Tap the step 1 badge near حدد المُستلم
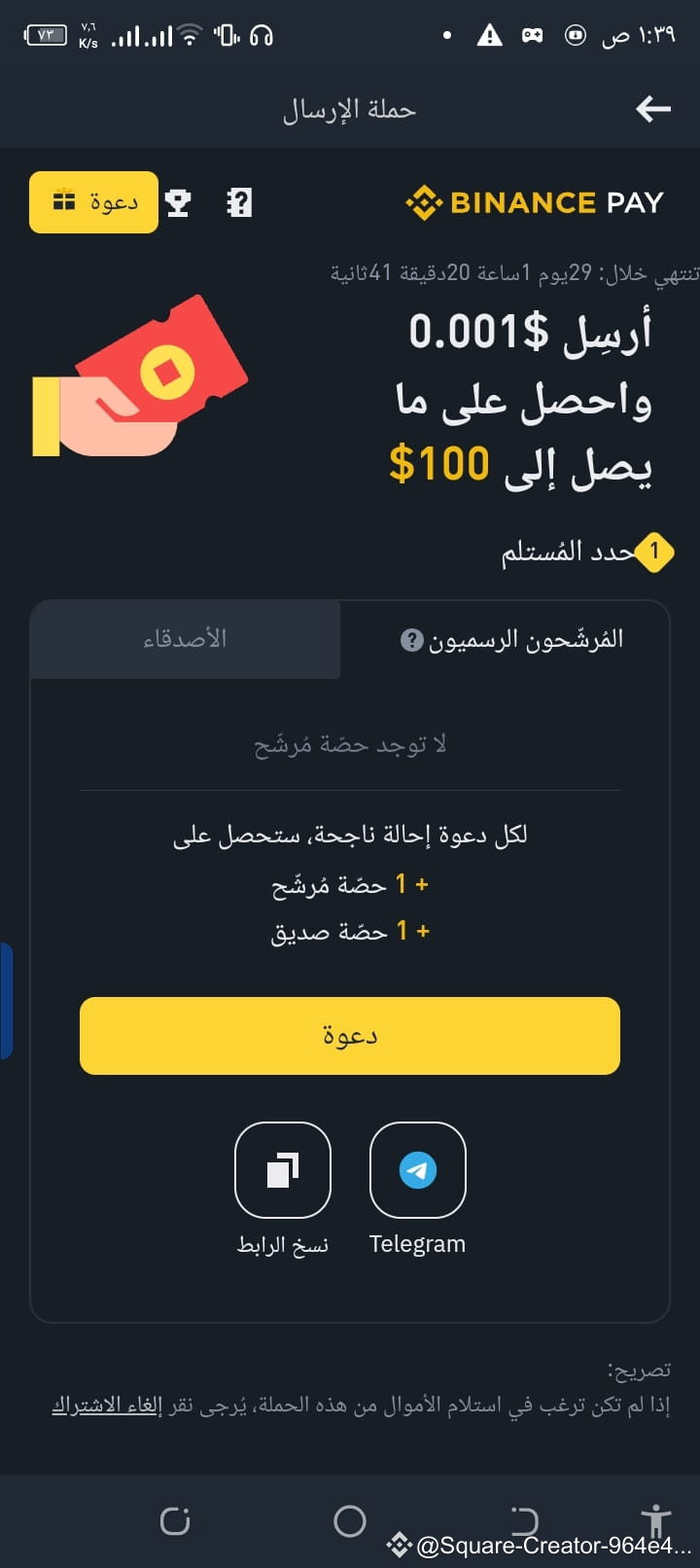The image size is (700, 1568). (655, 552)
